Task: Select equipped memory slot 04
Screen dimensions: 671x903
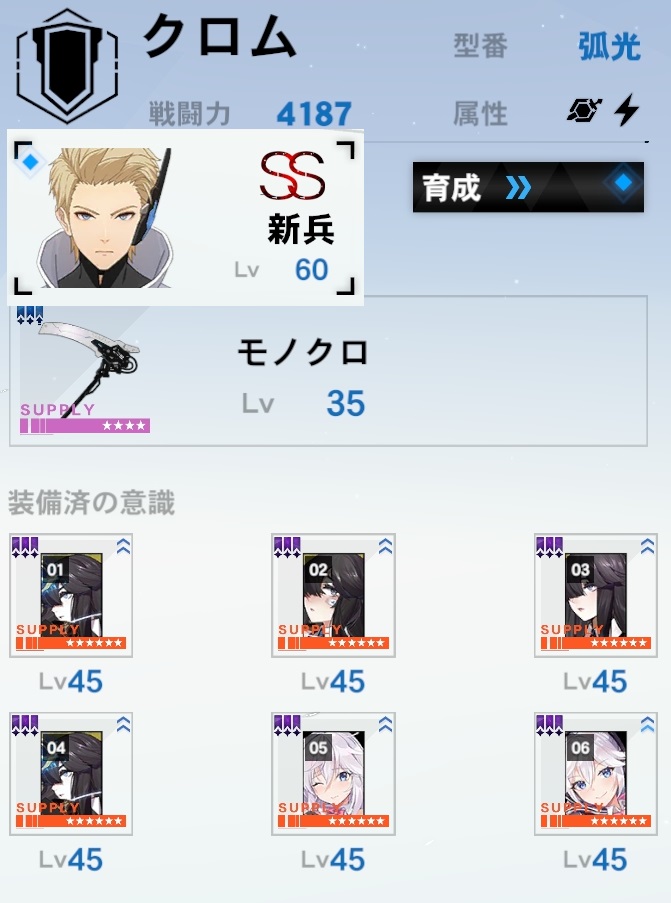Action: [71, 773]
